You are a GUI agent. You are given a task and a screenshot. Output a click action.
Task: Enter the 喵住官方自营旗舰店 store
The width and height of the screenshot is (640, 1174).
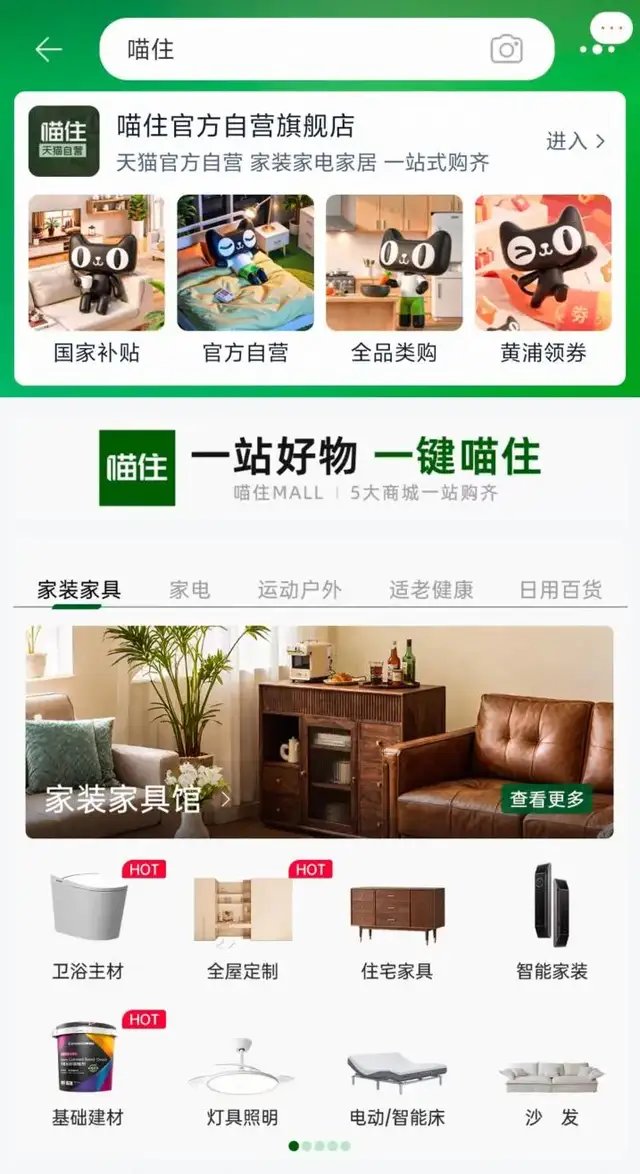pyautogui.click(x=575, y=142)
